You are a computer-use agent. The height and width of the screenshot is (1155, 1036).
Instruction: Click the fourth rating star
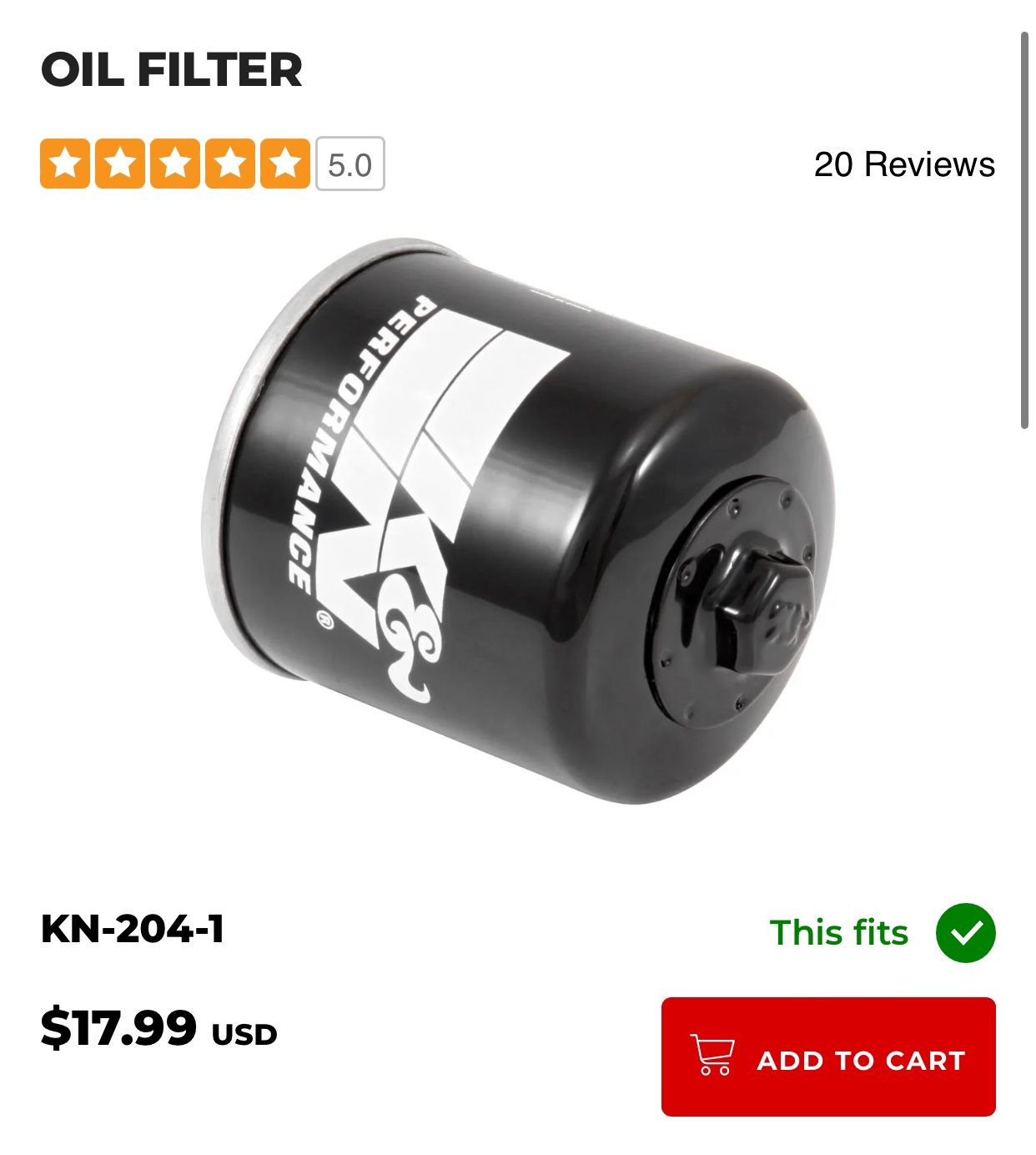click(229, 162)
